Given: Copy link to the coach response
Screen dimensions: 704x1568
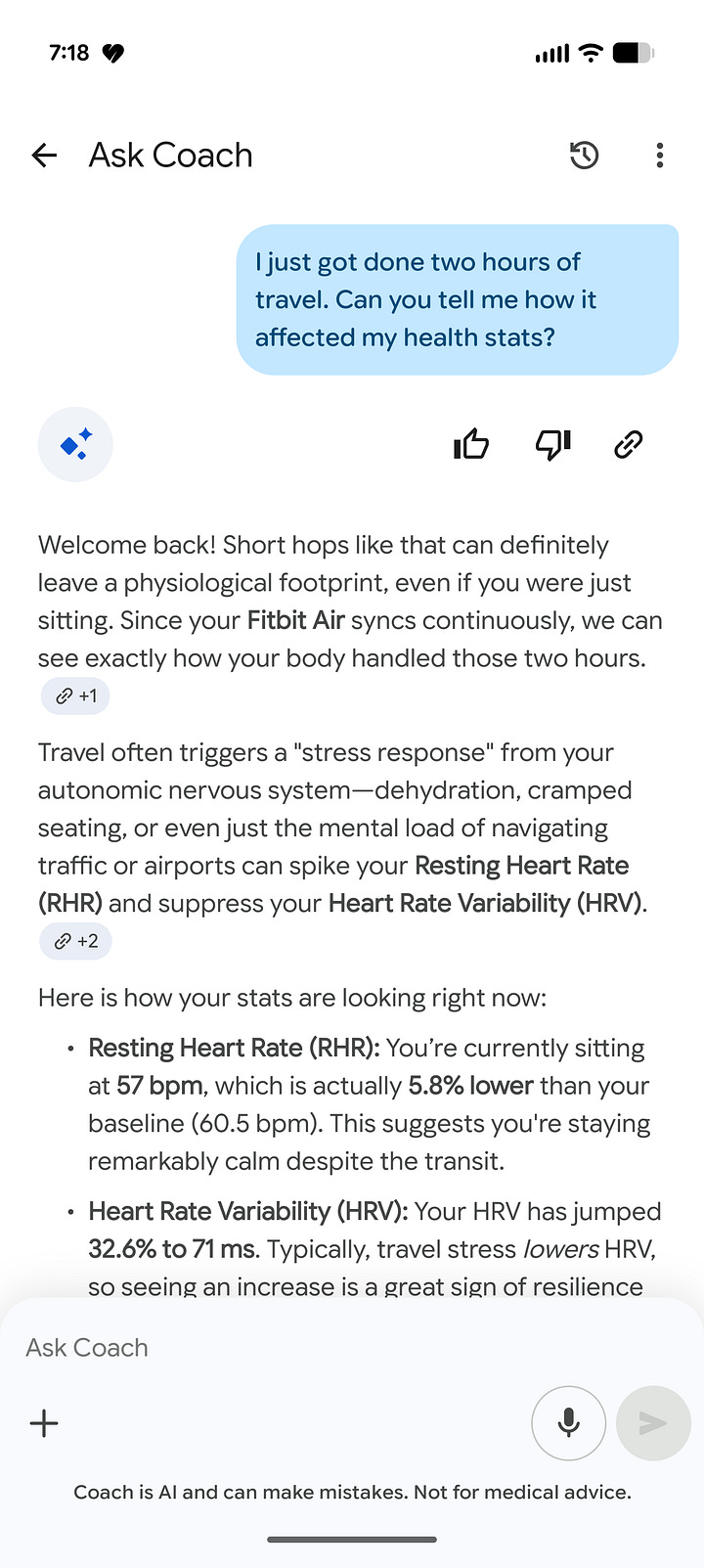Looking at the screenshot, I should [628, 445].
